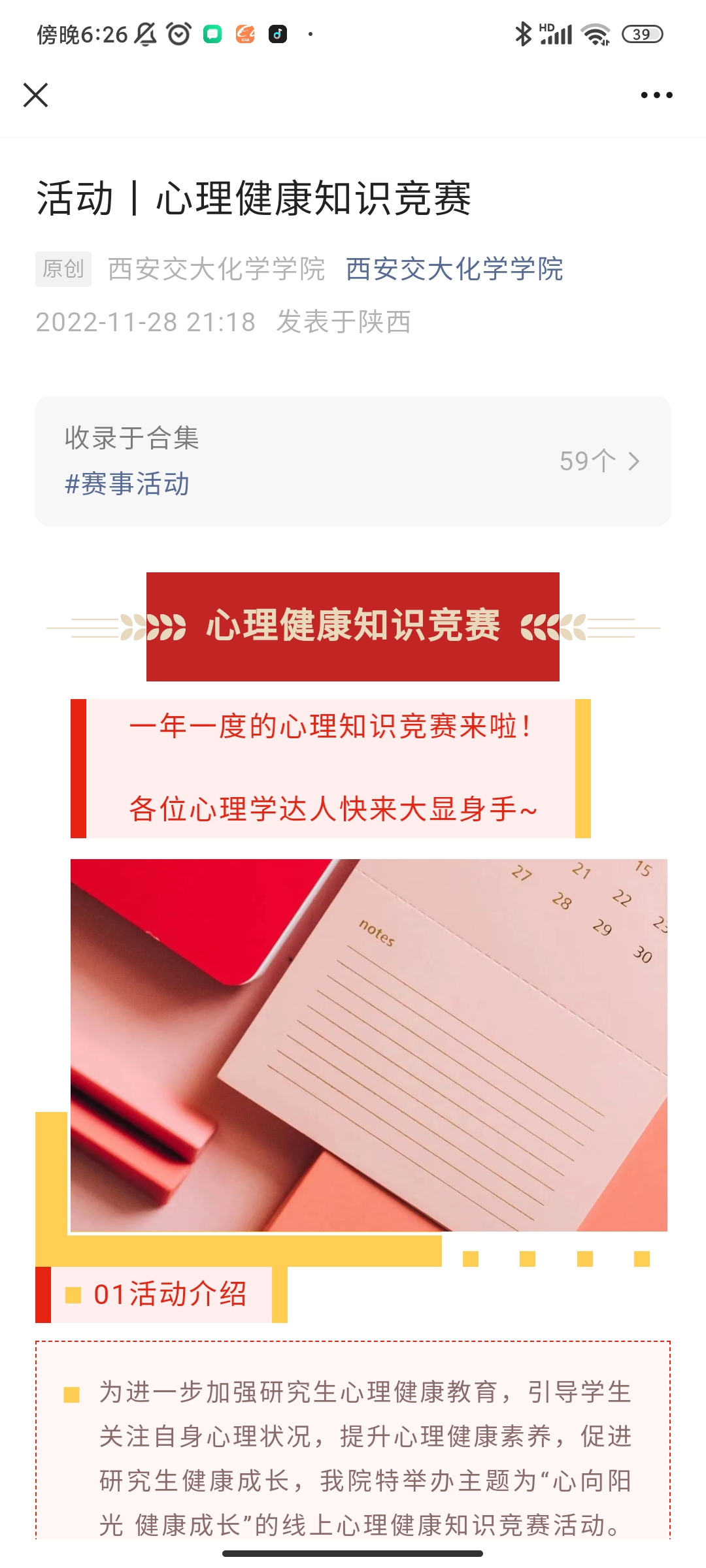Open the three-dot overflow menu
This screenshot has height=1568, width=706.
coord(656,95)
